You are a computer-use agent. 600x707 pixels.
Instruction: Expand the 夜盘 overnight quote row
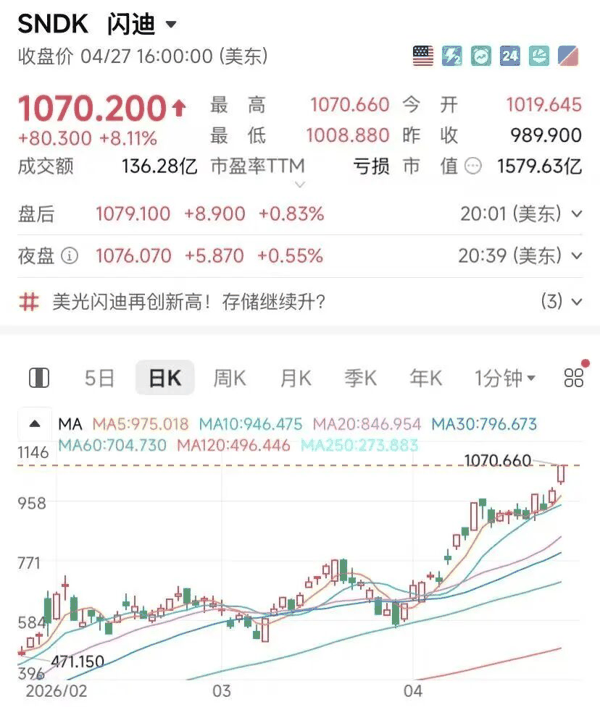[576, 256]
